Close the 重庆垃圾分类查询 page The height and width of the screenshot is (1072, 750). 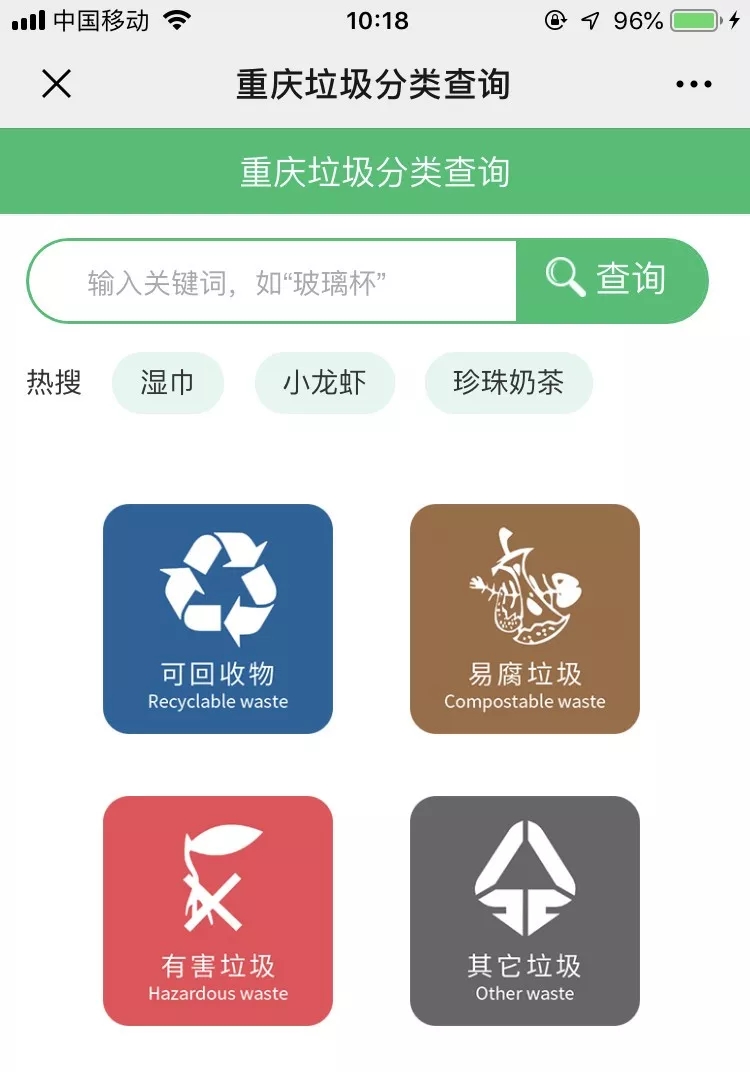click(x=56, y=84)
